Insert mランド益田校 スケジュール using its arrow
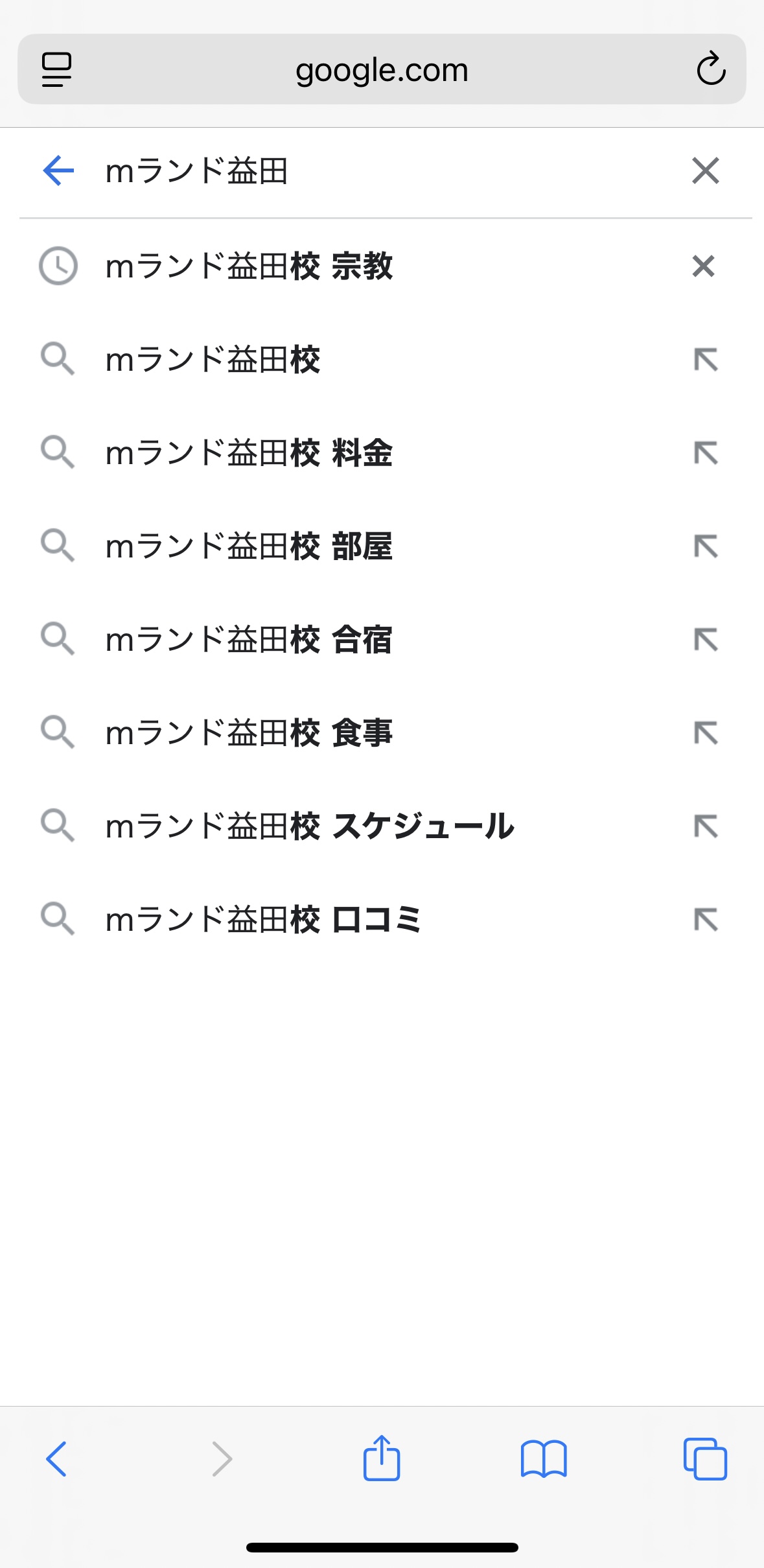This screenshot has width=764, height=1568. (x=706, y=826)
